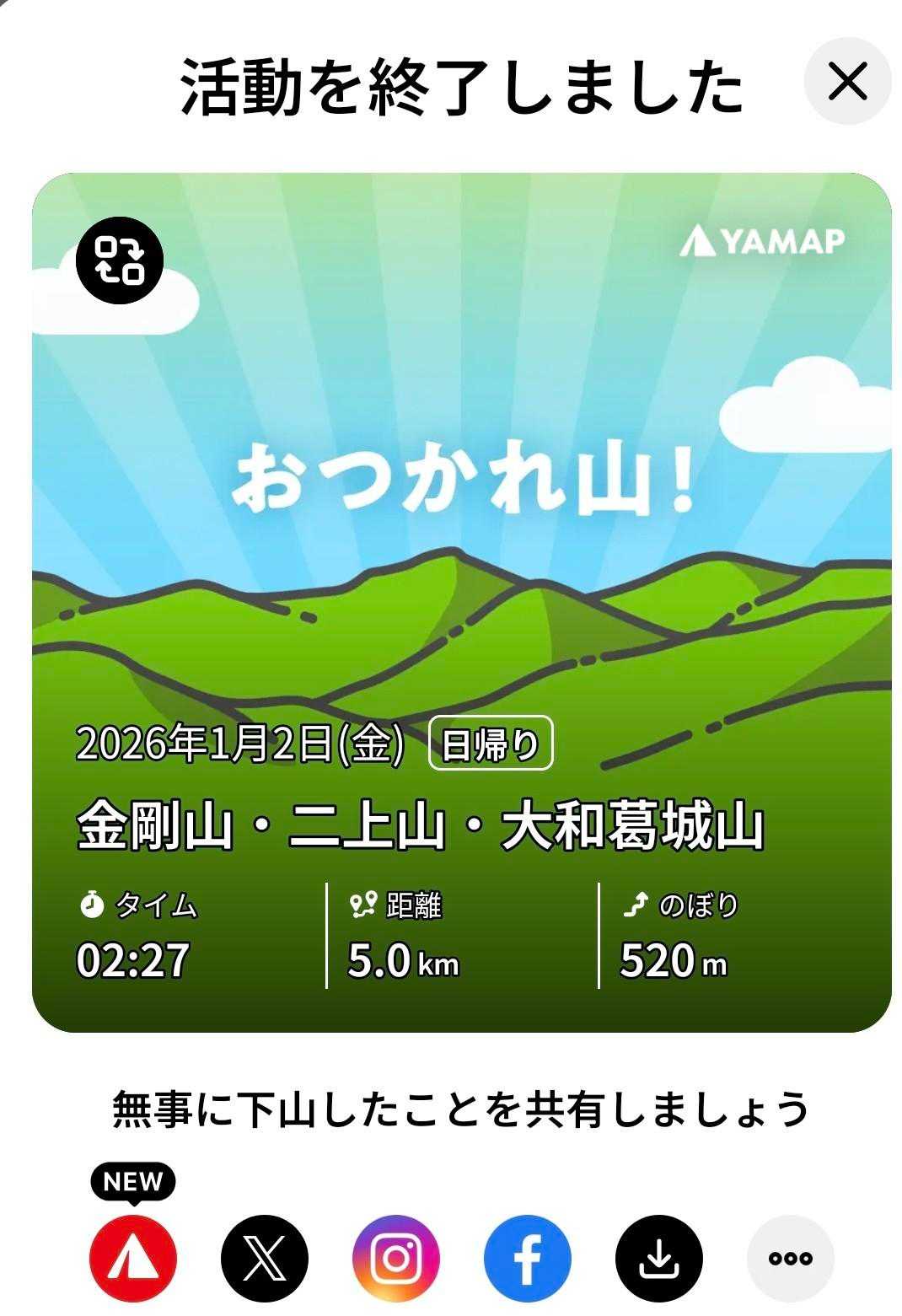Share the activity on X
902x1316 pixels.
[x=265, y=1258]
